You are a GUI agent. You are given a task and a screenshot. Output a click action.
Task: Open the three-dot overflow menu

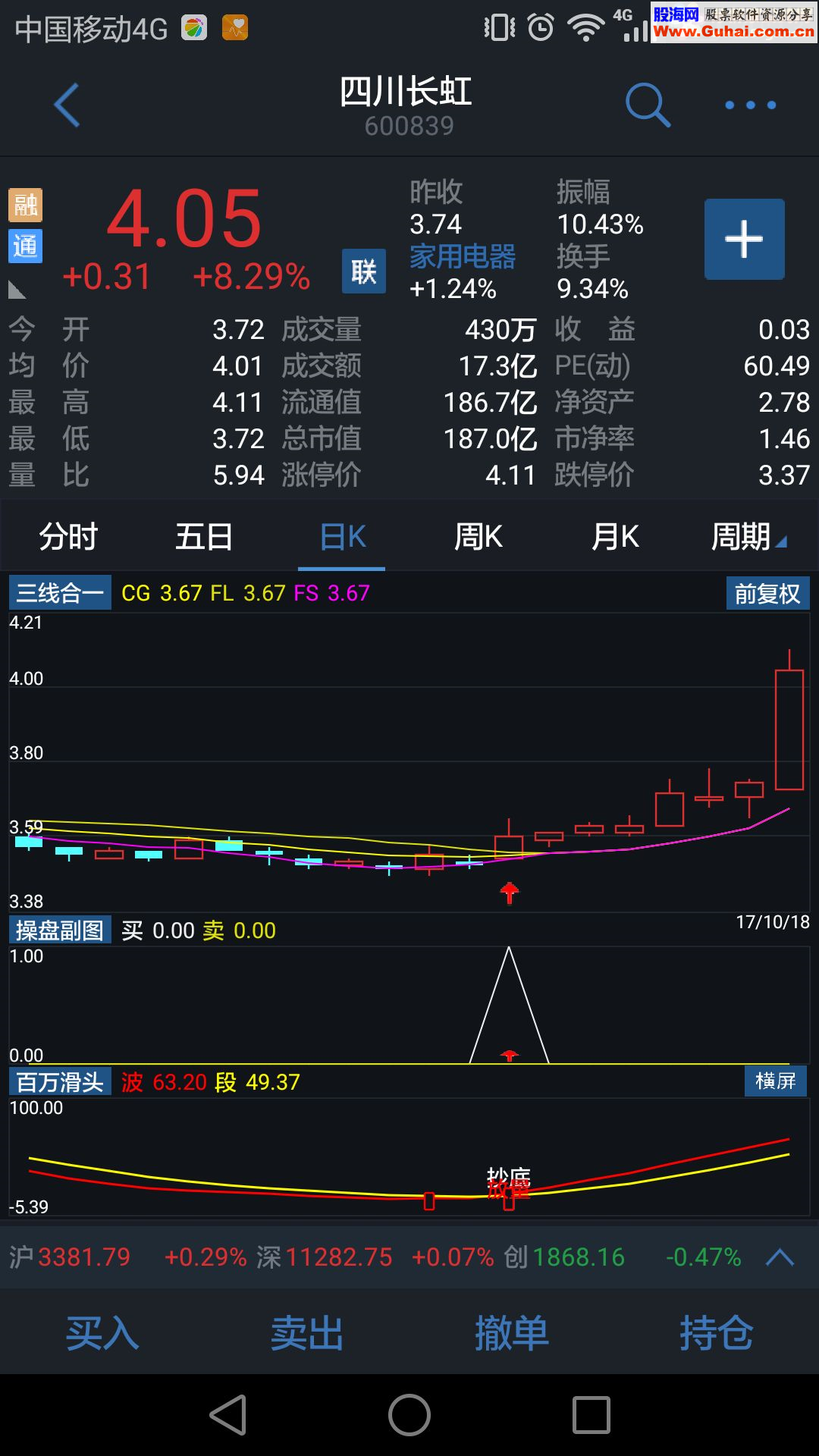(750, 105)
